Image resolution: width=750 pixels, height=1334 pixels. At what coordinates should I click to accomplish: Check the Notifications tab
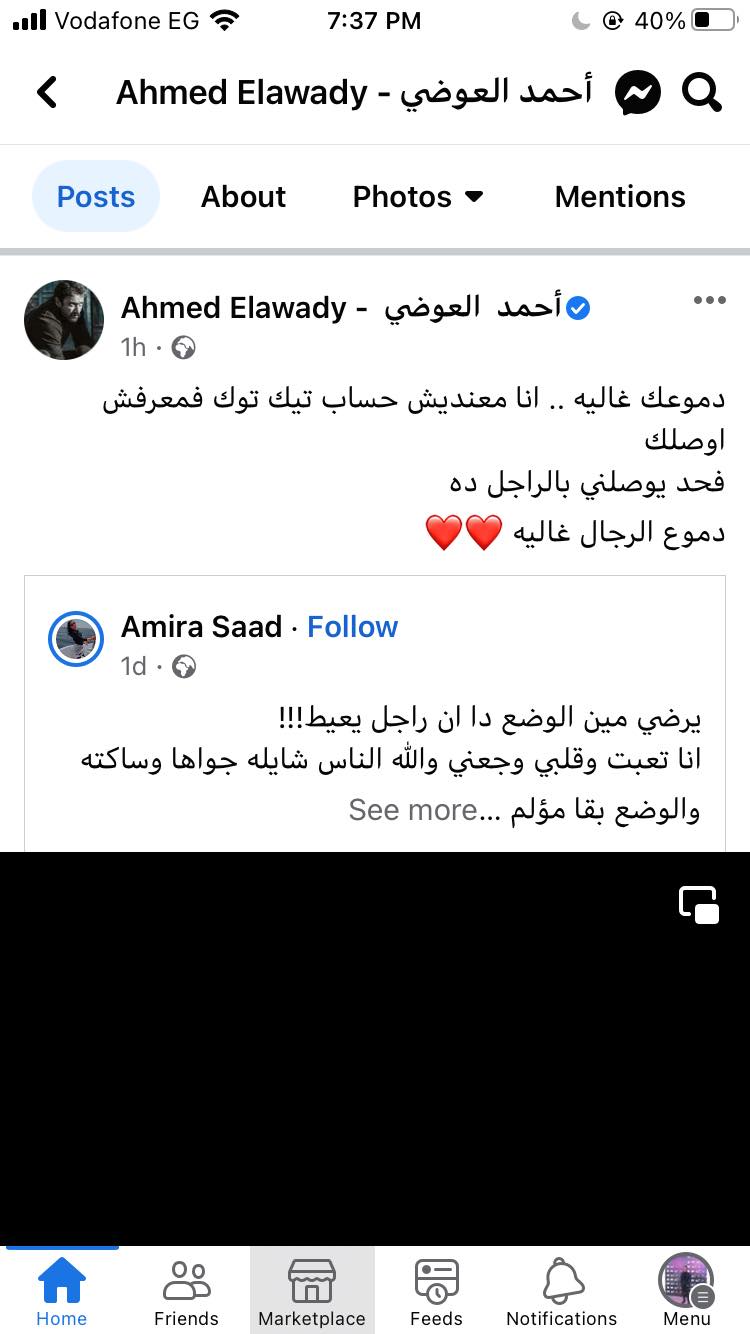(x=562, y=1290)
